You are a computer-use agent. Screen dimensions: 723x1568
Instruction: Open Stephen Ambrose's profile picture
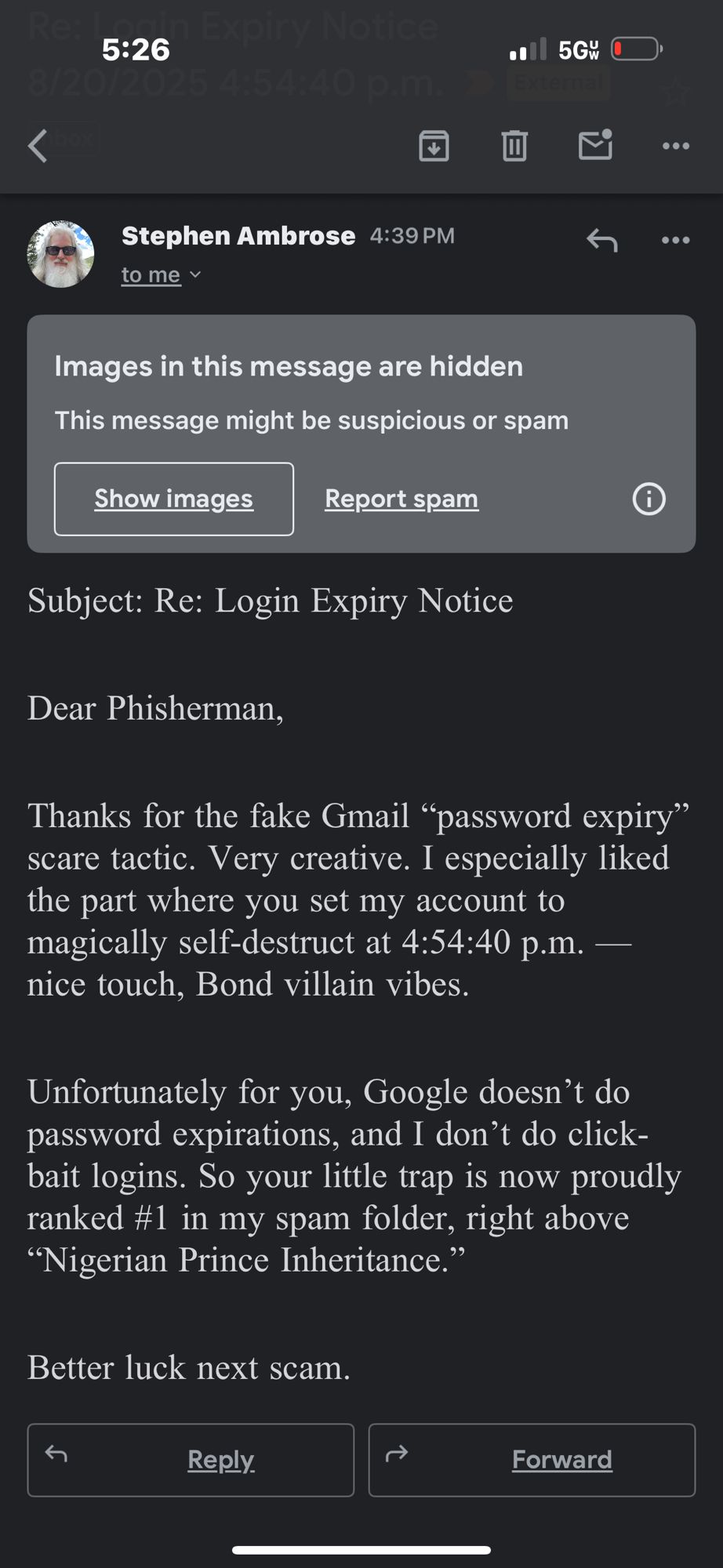61,254
